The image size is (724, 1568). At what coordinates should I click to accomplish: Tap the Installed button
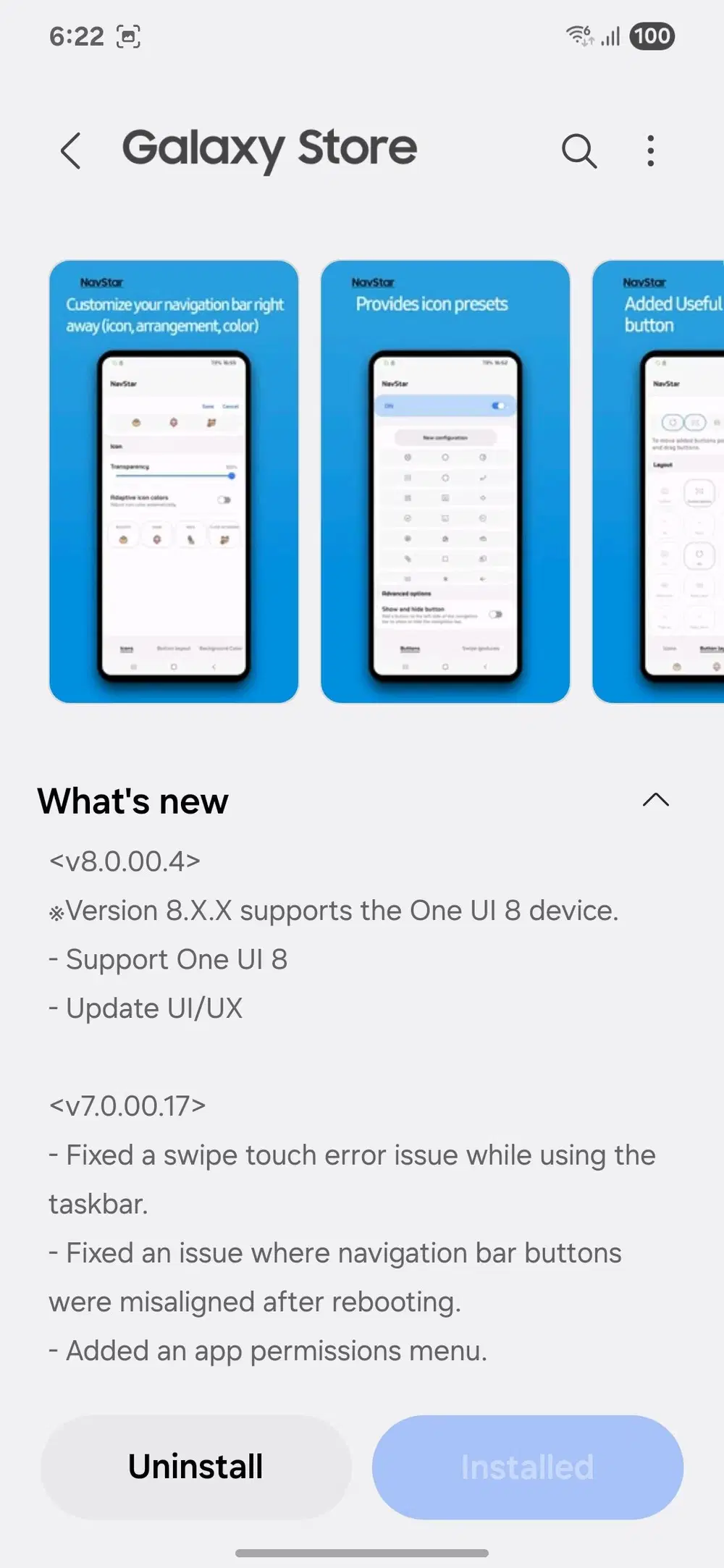tap(528, 1467)
